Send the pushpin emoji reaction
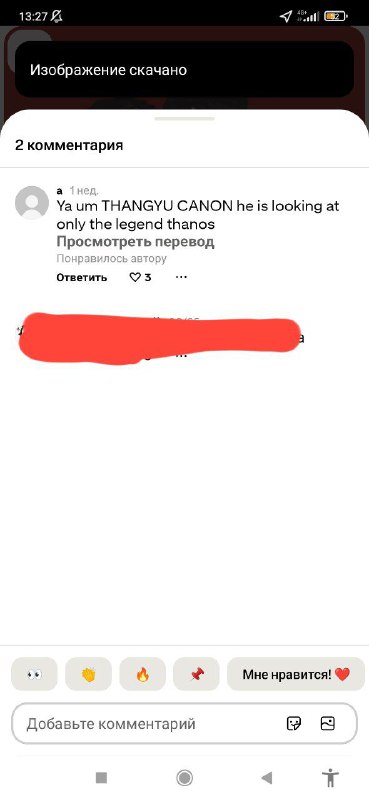 196,674
